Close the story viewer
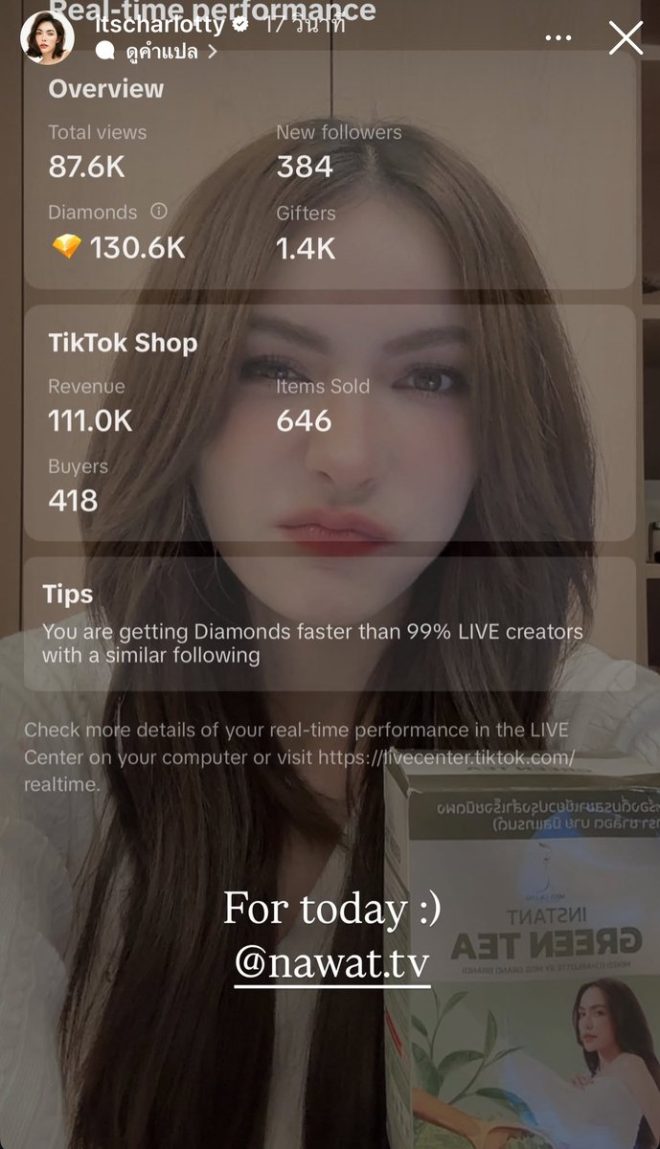Image resolution: width=660 pixels, height=1149 pixels. tap(626, 38)
